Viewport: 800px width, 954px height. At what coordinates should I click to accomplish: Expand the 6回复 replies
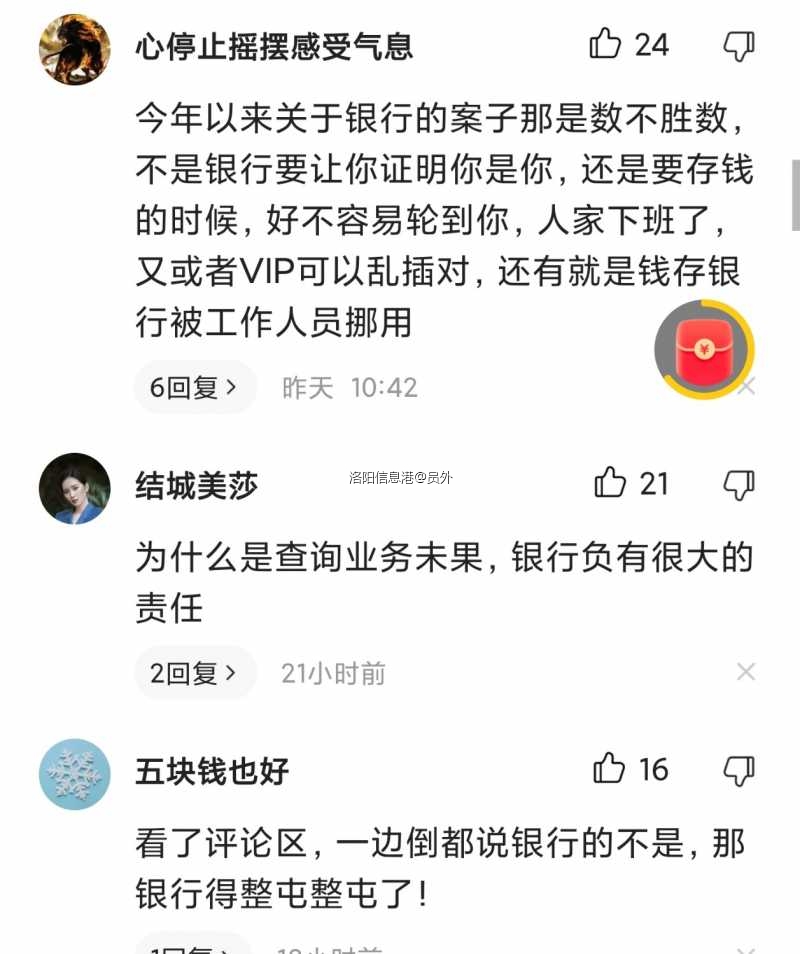click(x=194, y=387)
